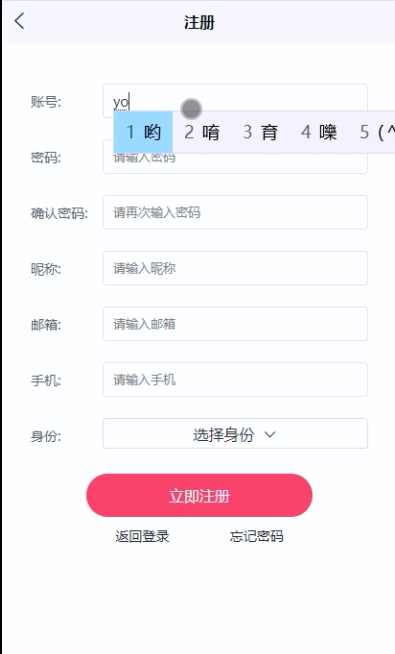The image size is (395, 654).
Task: Choose IME candidate 2 唷
Action: [x=202, y=132]
